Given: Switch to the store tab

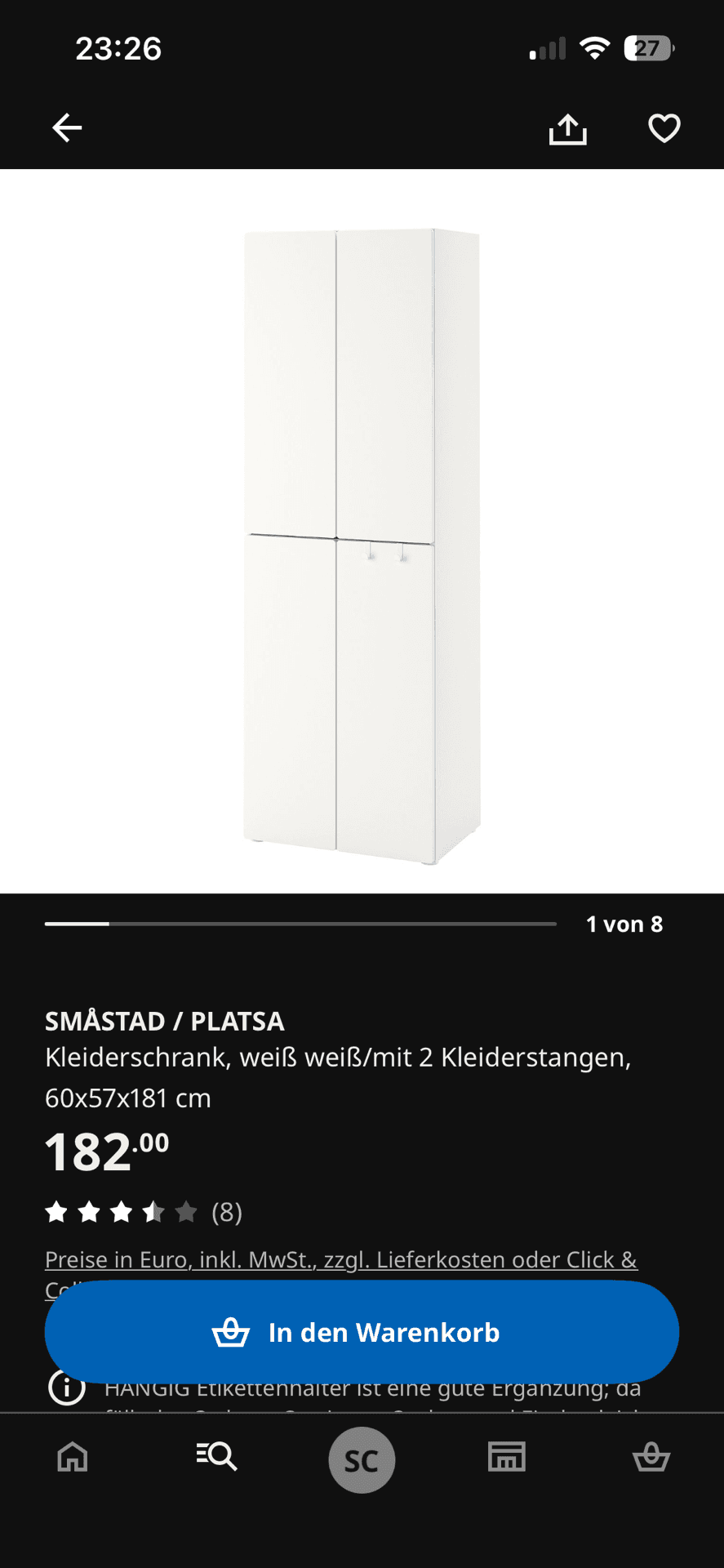Looking at the screenshot, I should tap(507, 1457).
